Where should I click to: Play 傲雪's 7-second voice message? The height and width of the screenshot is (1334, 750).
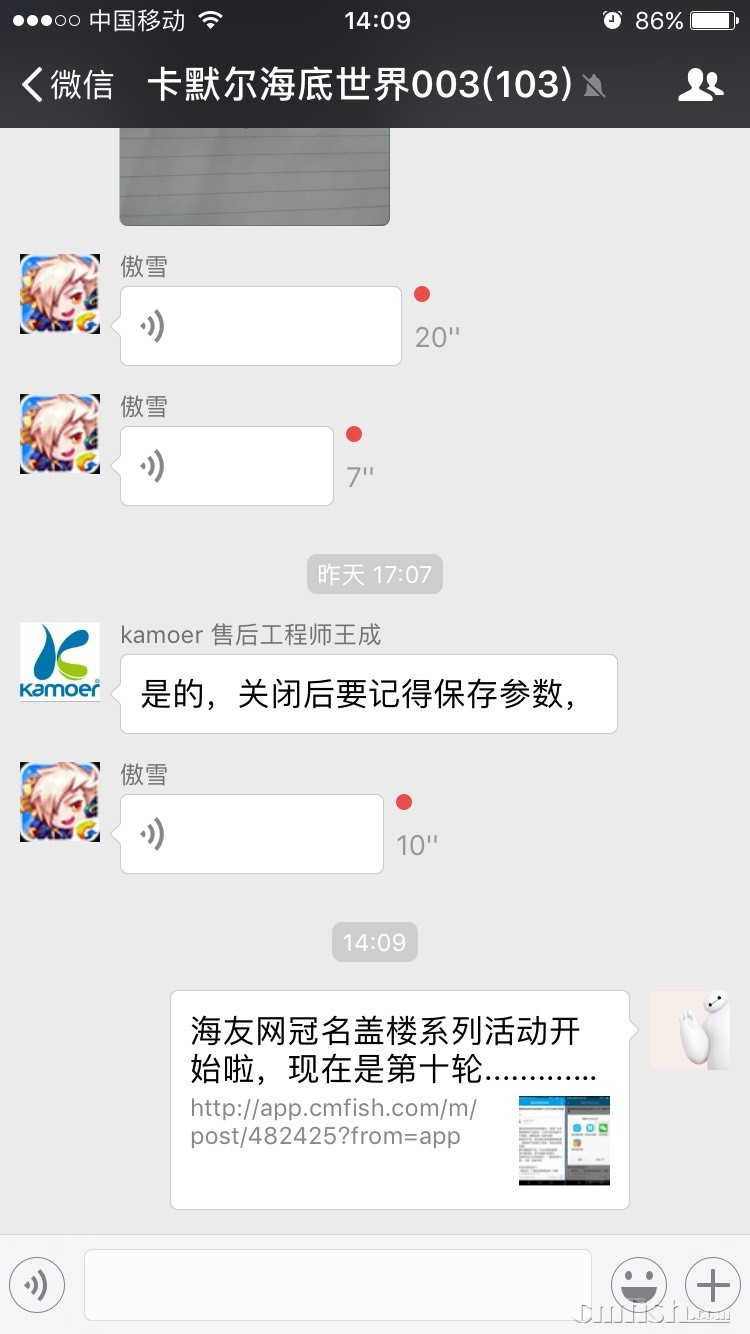point(226,466)
